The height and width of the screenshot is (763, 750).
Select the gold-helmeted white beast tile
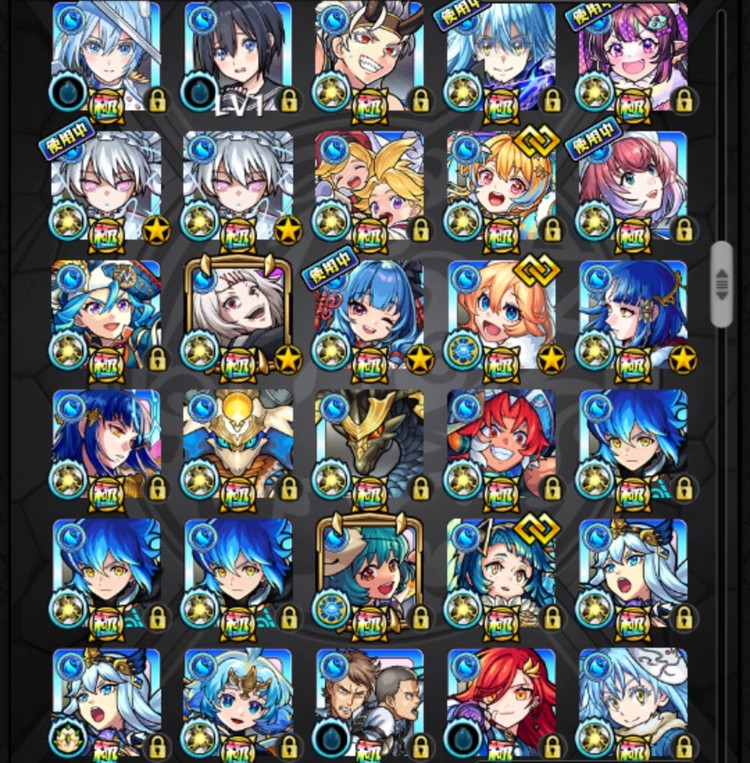click(238, 446)
